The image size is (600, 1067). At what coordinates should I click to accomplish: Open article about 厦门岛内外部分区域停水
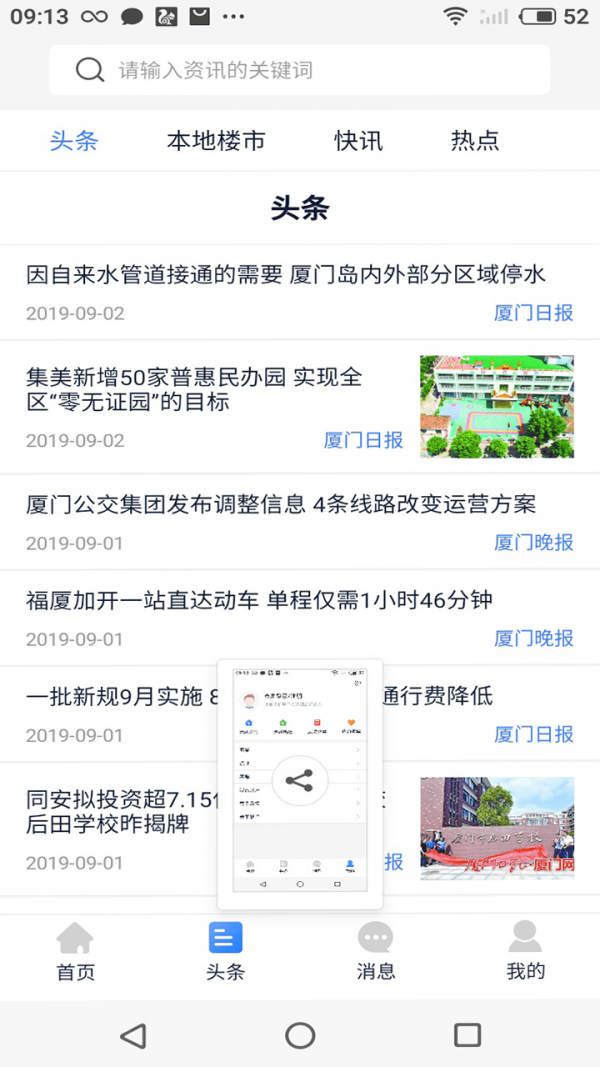click(x=300, y=292)
